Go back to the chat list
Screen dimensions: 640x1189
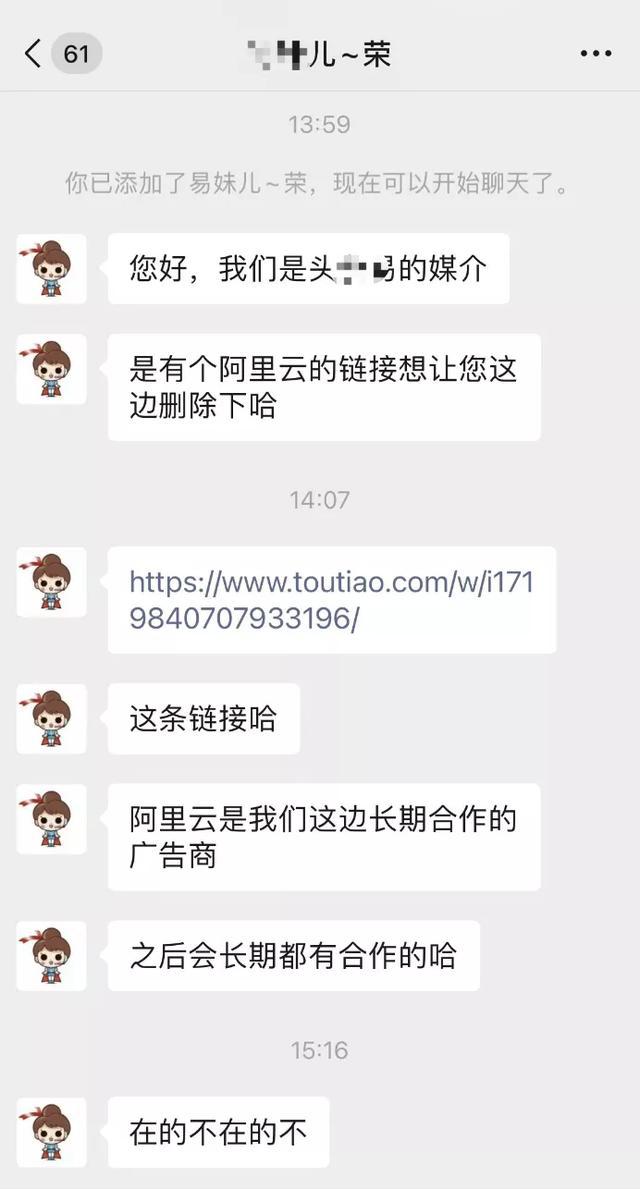(35, 53)
